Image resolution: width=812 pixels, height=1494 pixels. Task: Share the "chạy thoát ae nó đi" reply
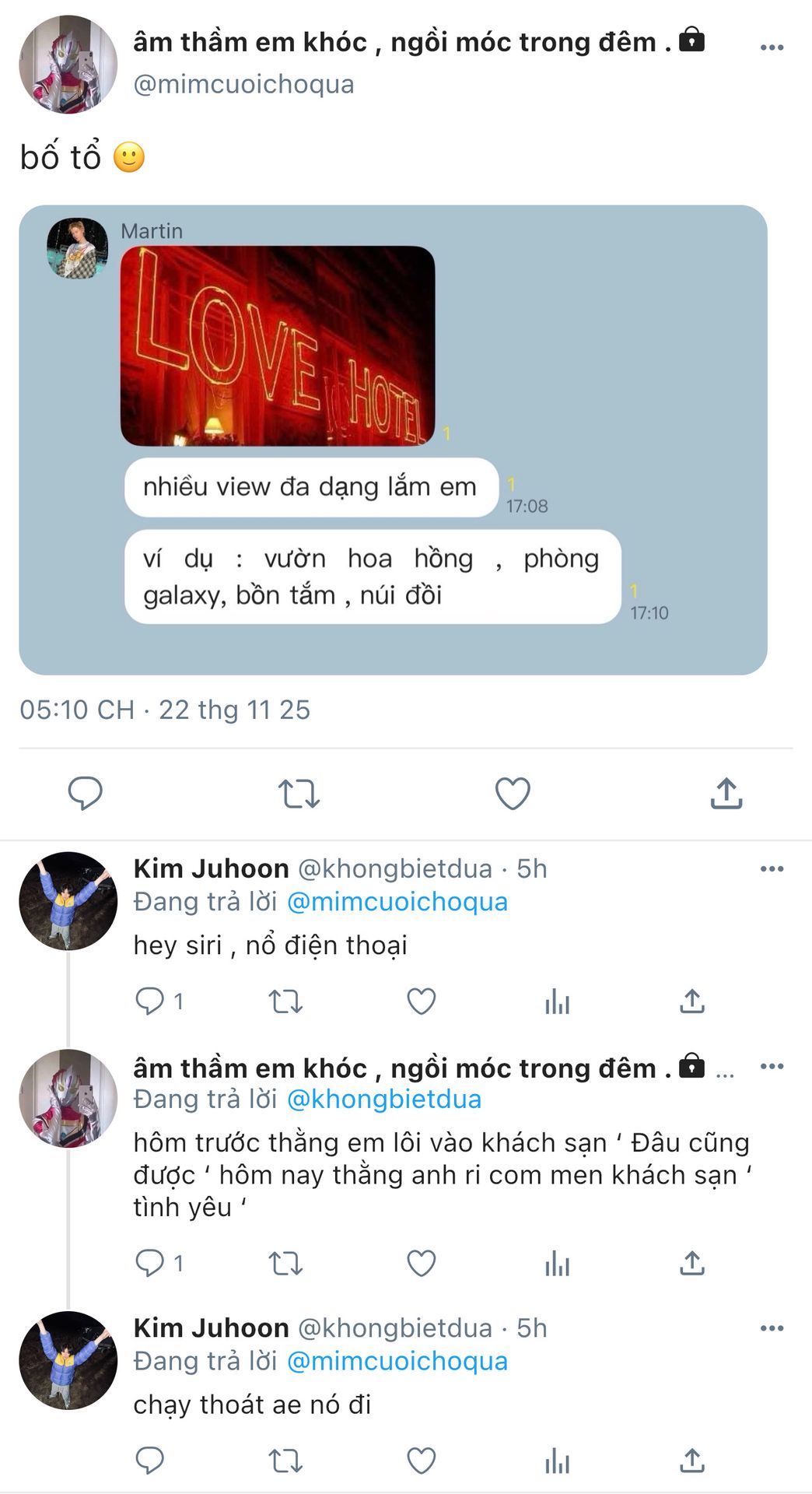tap(691, 1461)
